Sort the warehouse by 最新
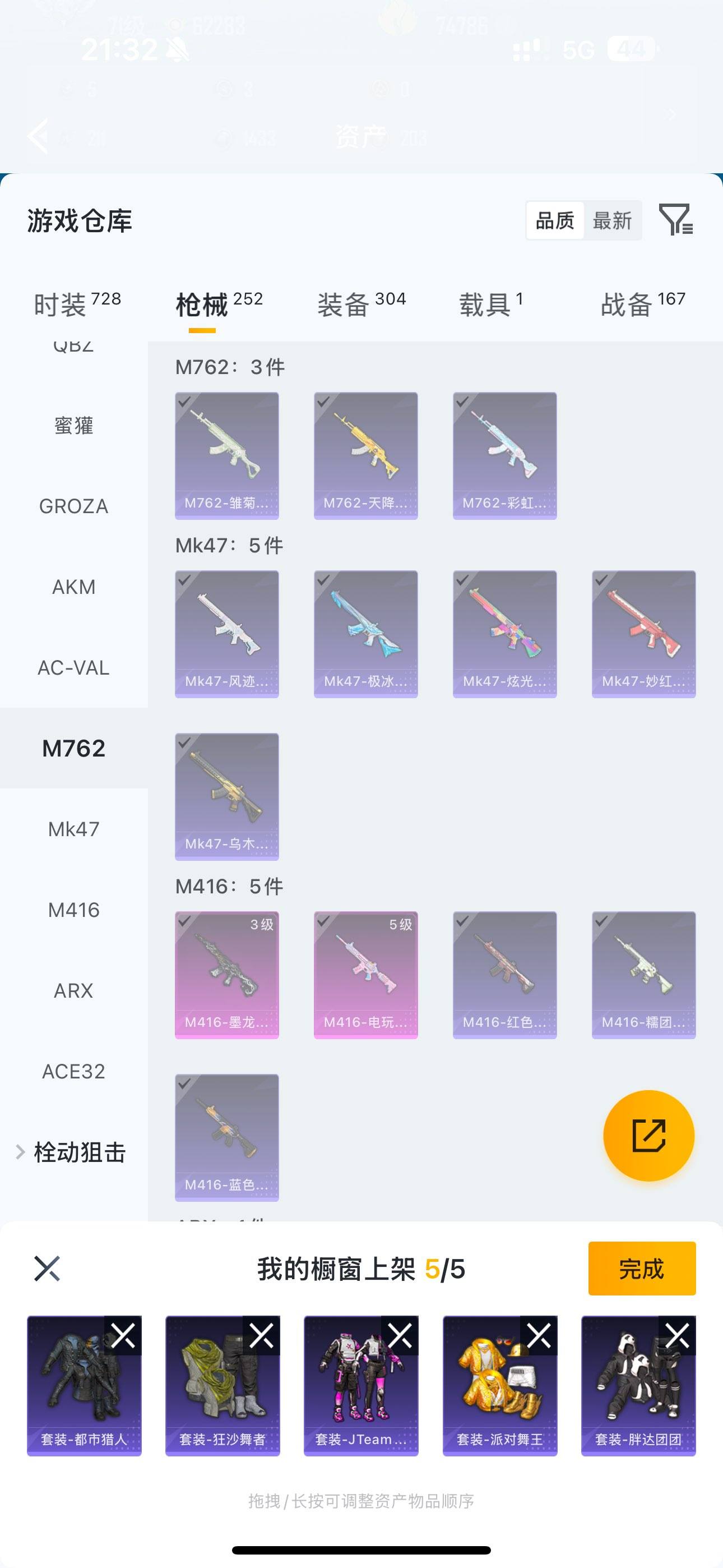 coord(612,220)
